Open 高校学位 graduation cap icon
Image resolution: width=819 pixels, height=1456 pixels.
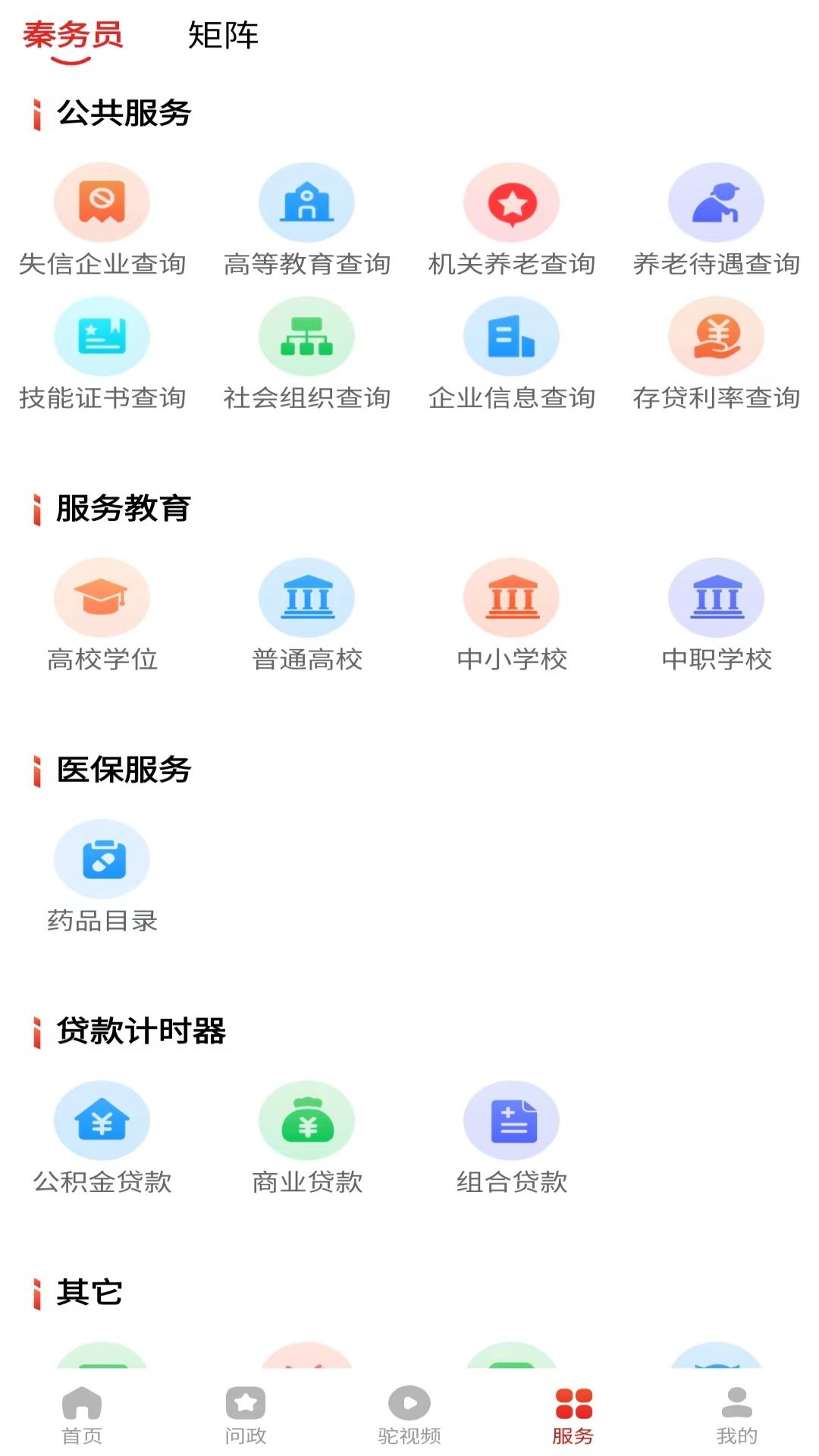(x=102, y=597)
